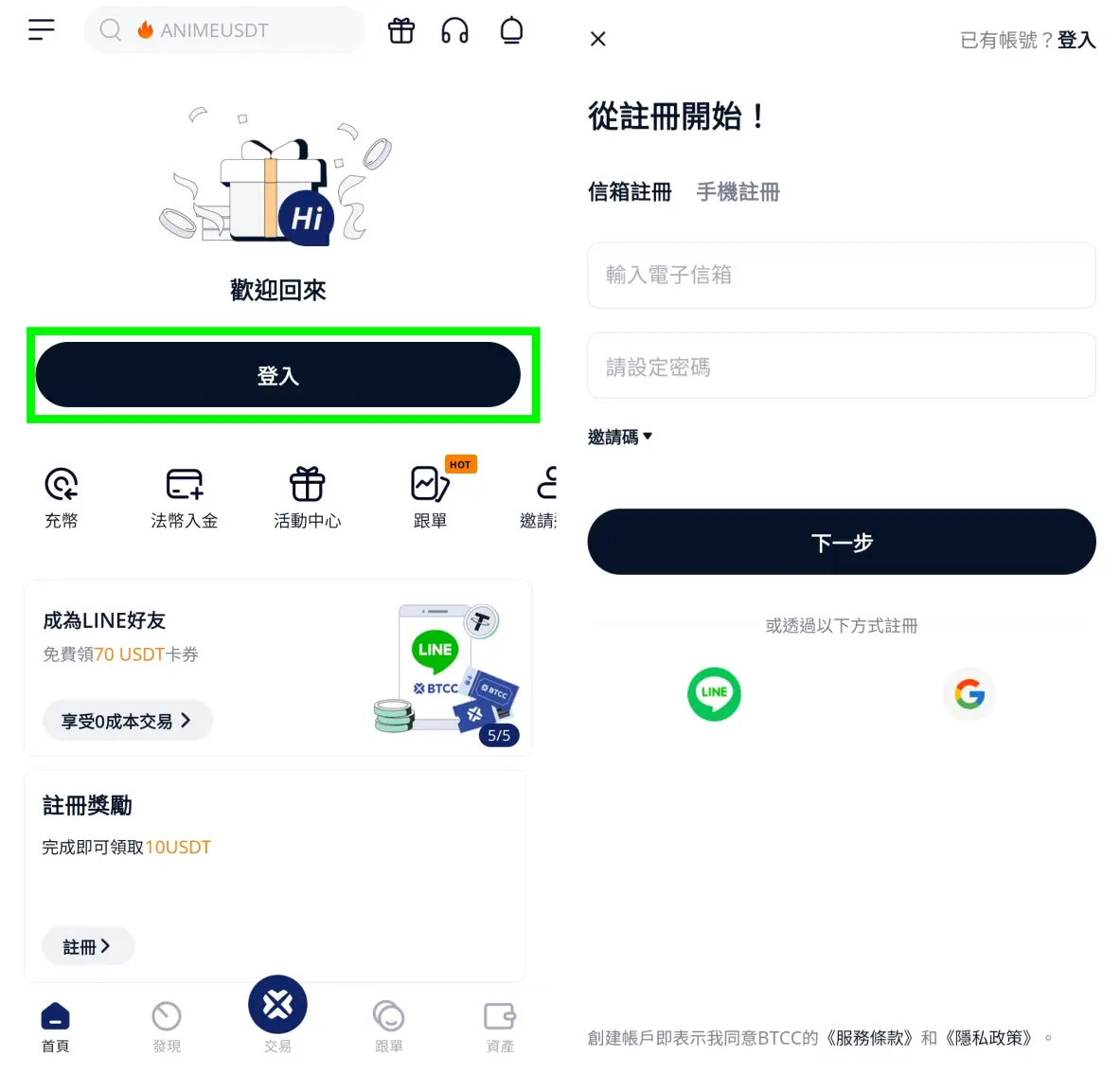This screenshot has height=1074, width=1120.
Task: Tap the 登入 button under 歡迎回來
Action: point(277,375)
